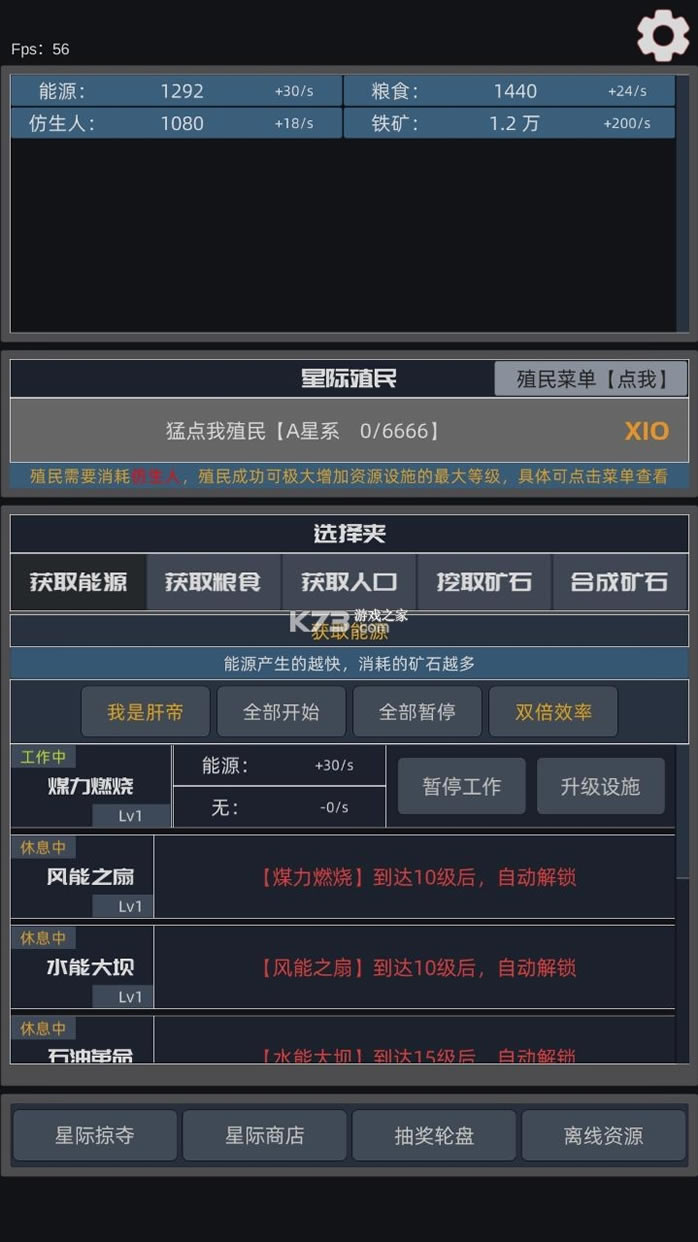Switch to the 合成矿石 tab
Image resolution: width=698 pixels, height=1242 pixels.
tap(619, 582)
